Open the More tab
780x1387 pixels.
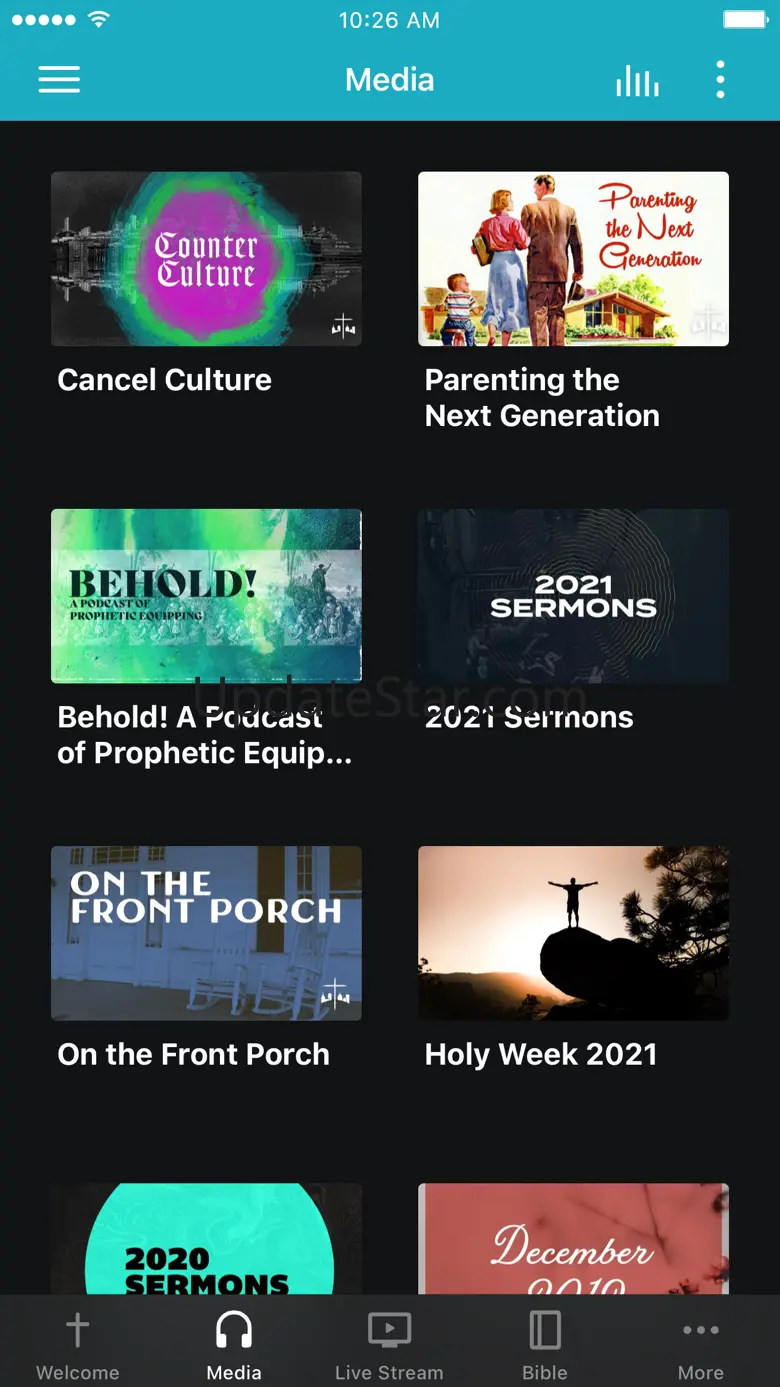pyautogui.click(x=700, y=1345)
